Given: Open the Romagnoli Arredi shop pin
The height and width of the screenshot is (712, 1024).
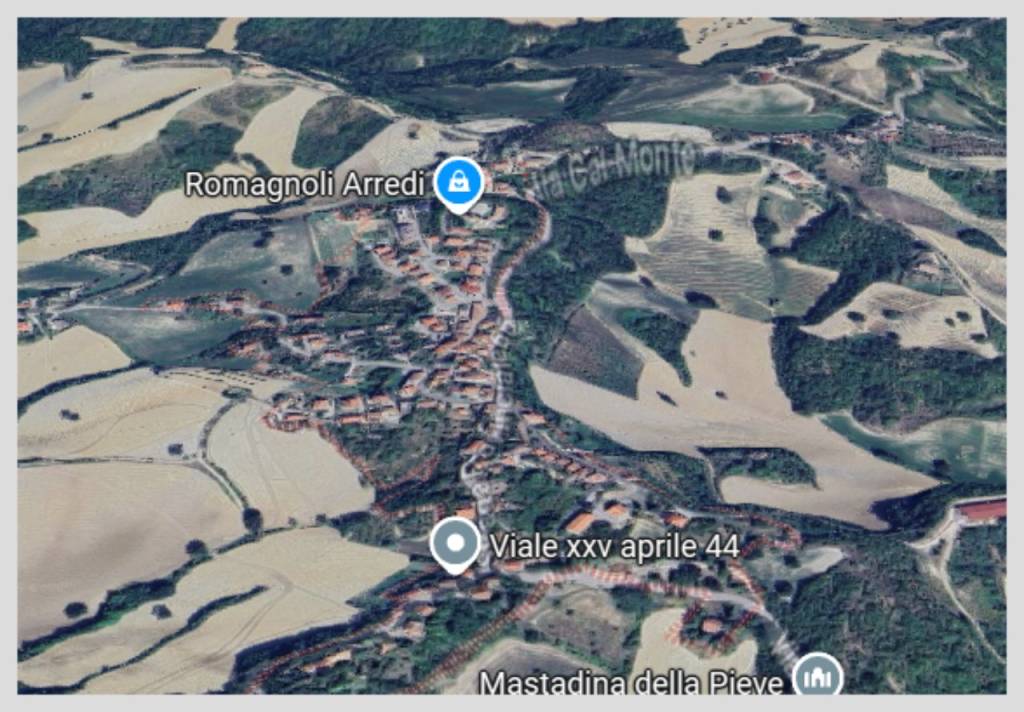Looking at the screenshot, I should tap(459, 183).
